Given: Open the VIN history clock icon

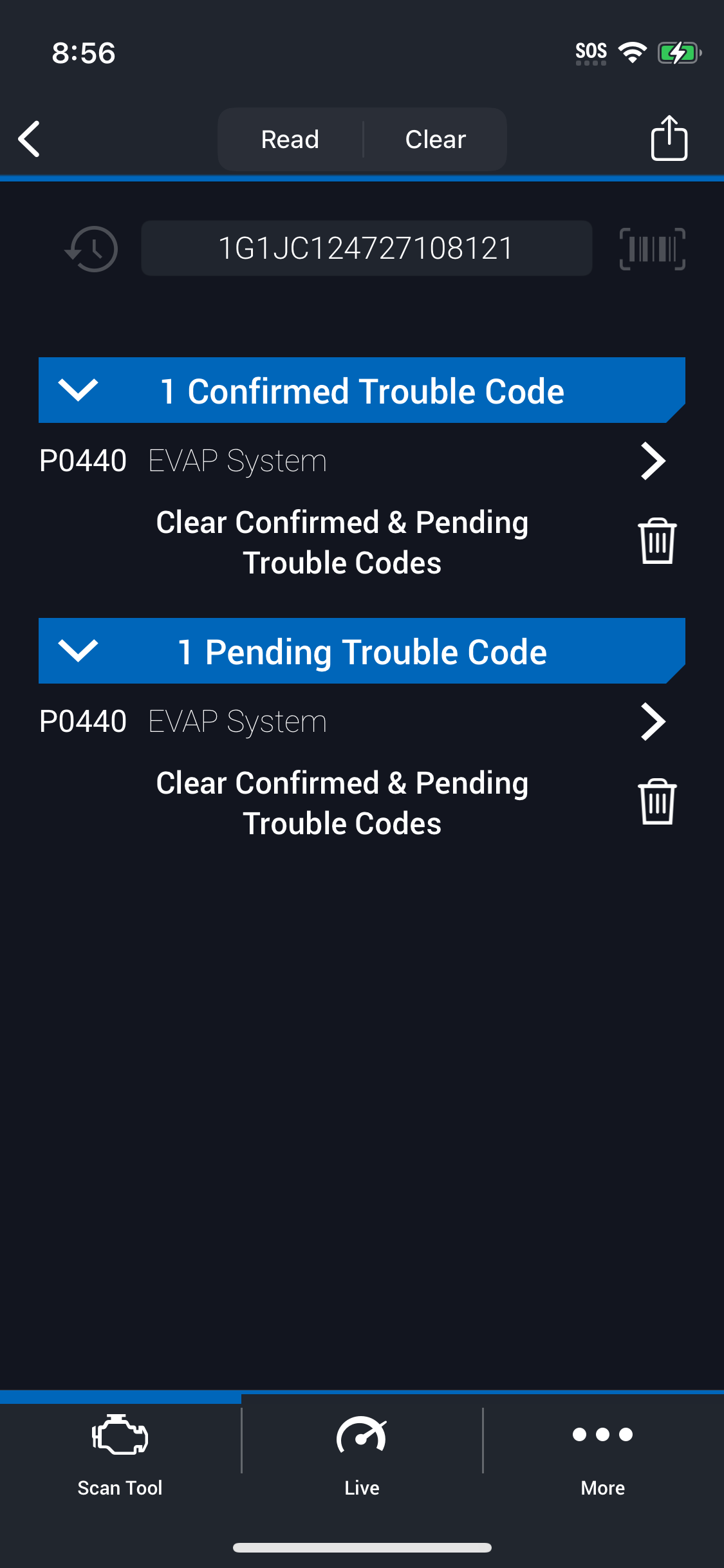Looking at the screenshot, I should tap(92, 248).
